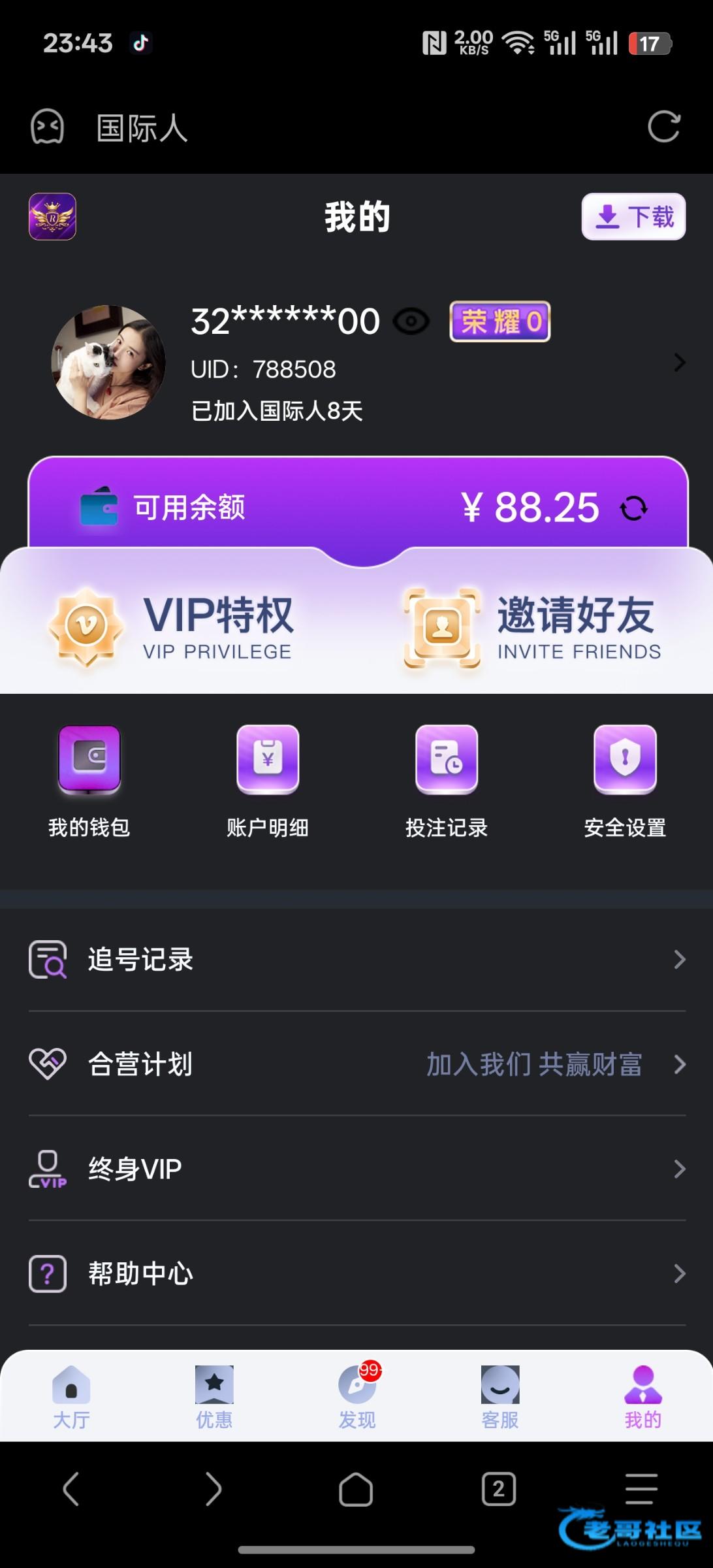This screenshot has height=1568, width=713.
Task: Open 投注记录 records
Action: coord(447,781)
